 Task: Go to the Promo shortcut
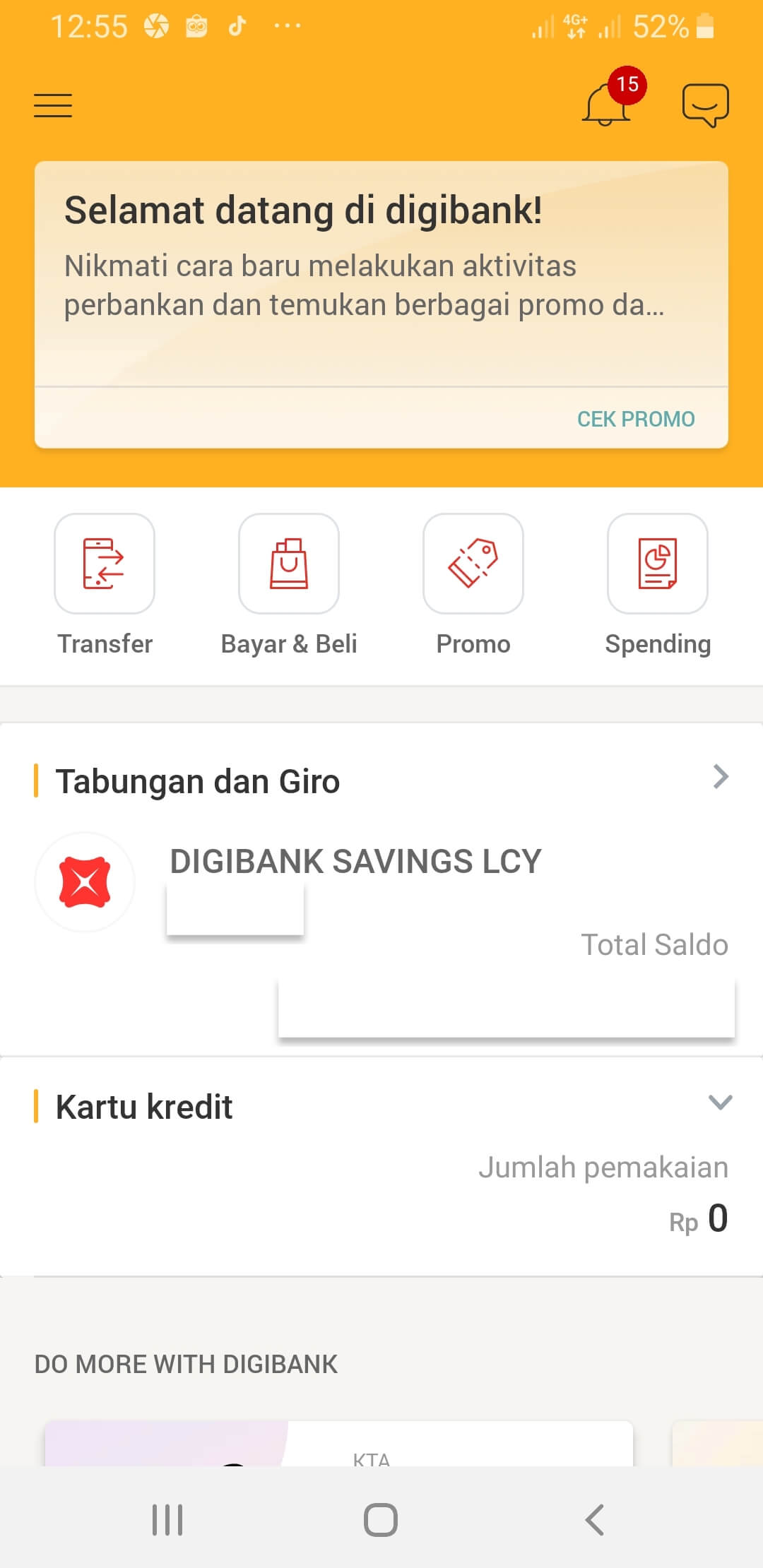473,564
